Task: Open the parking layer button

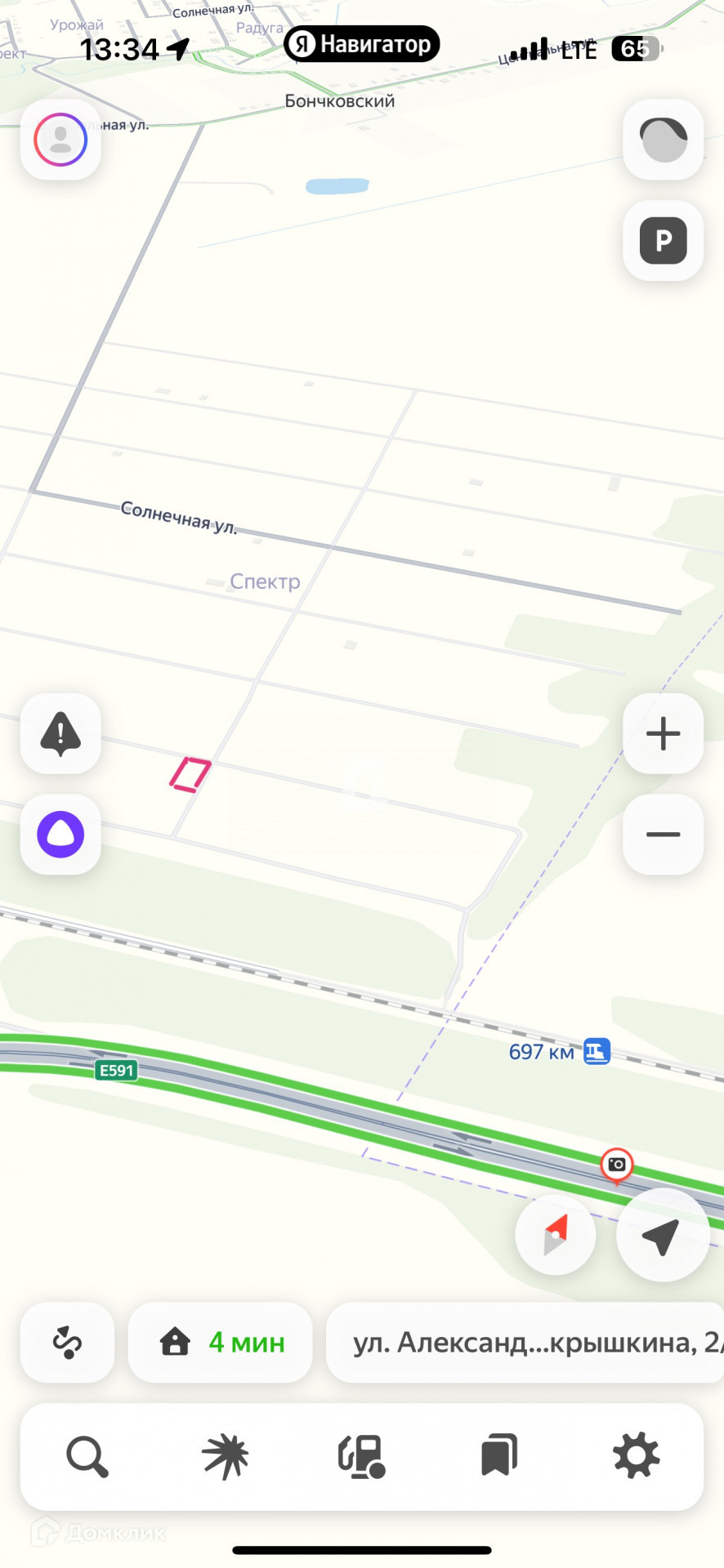Action: click(x=663, y=241)
